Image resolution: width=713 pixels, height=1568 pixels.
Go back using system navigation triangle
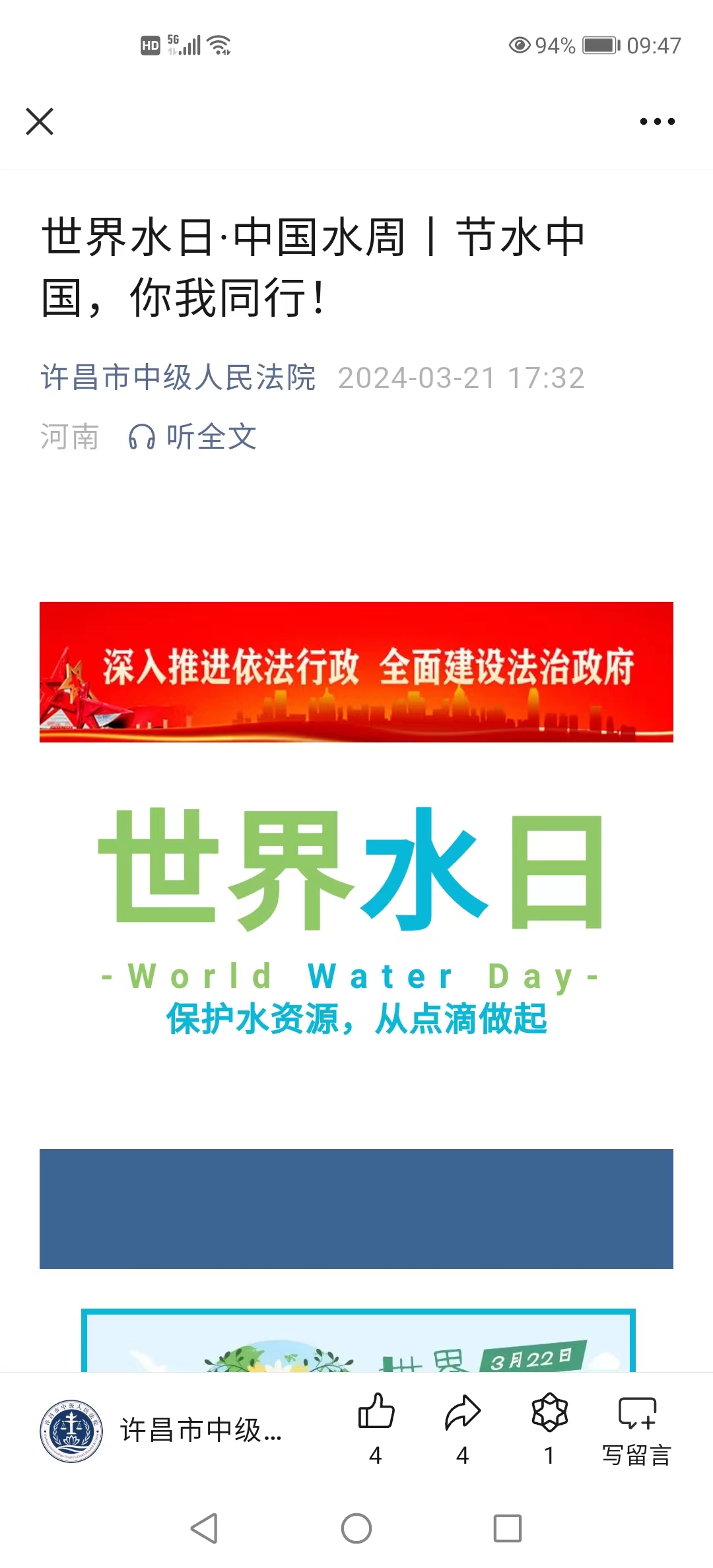[205, 1528]
